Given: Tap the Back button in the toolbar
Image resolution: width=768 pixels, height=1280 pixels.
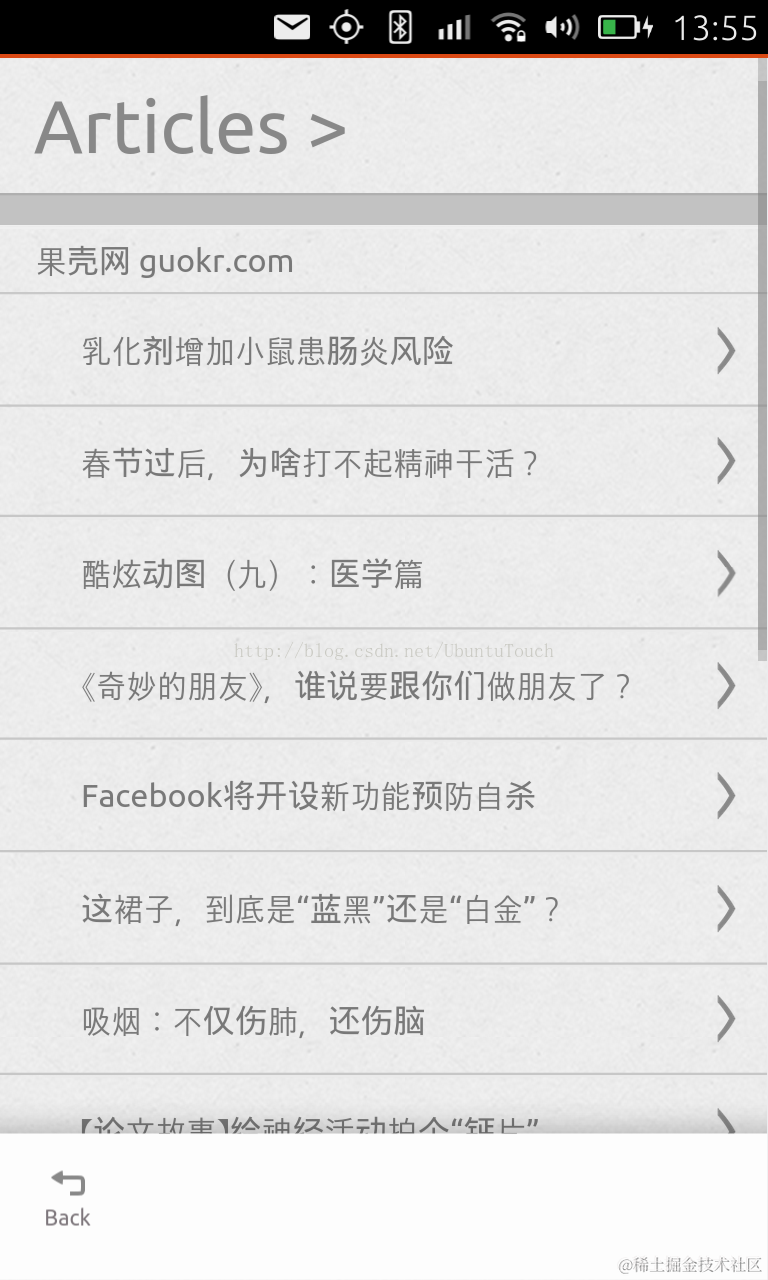Looking at the screenshot, I should (x=67, y=1197).
